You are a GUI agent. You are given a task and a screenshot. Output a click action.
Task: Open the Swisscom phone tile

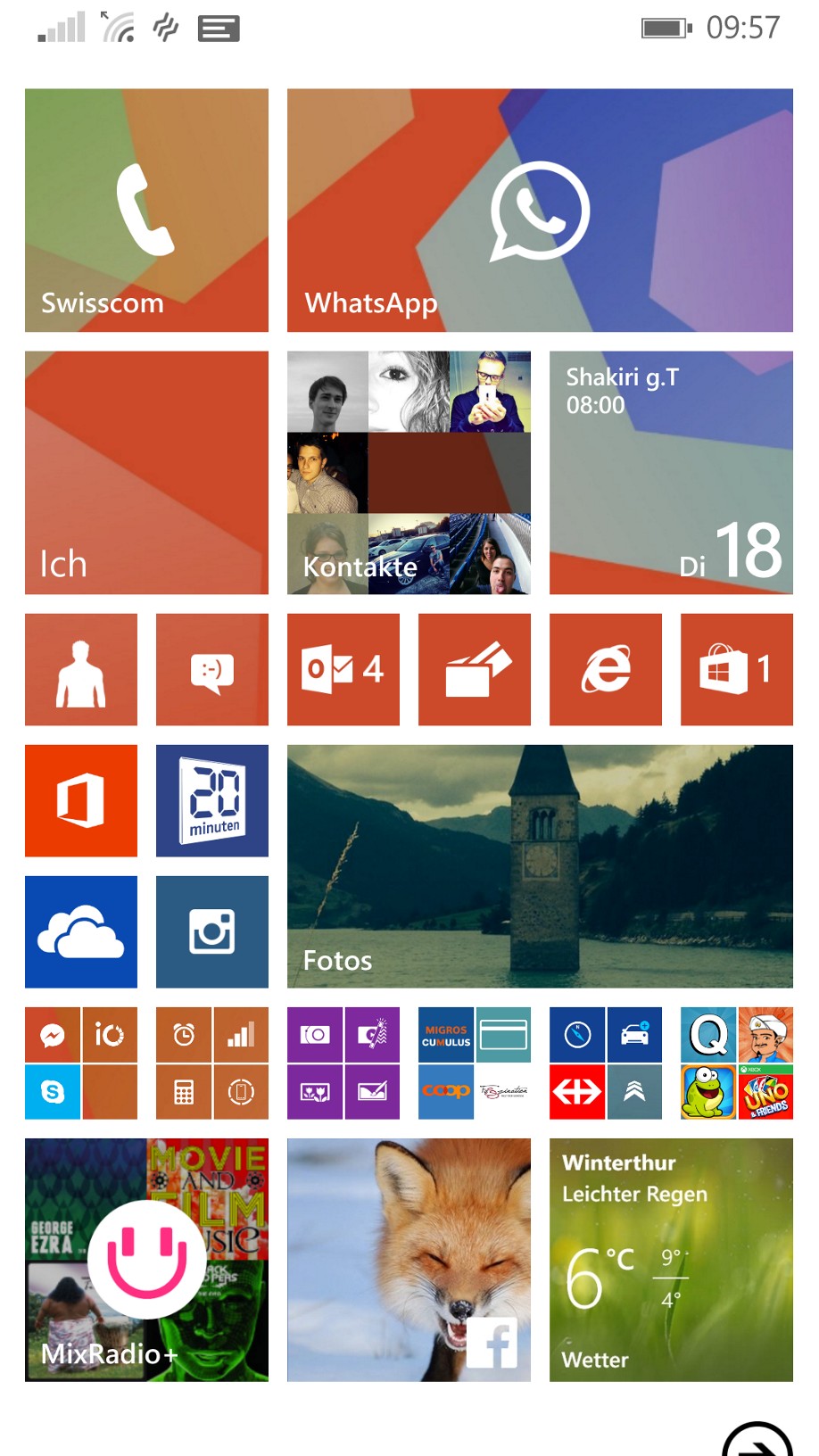[146, 210]
